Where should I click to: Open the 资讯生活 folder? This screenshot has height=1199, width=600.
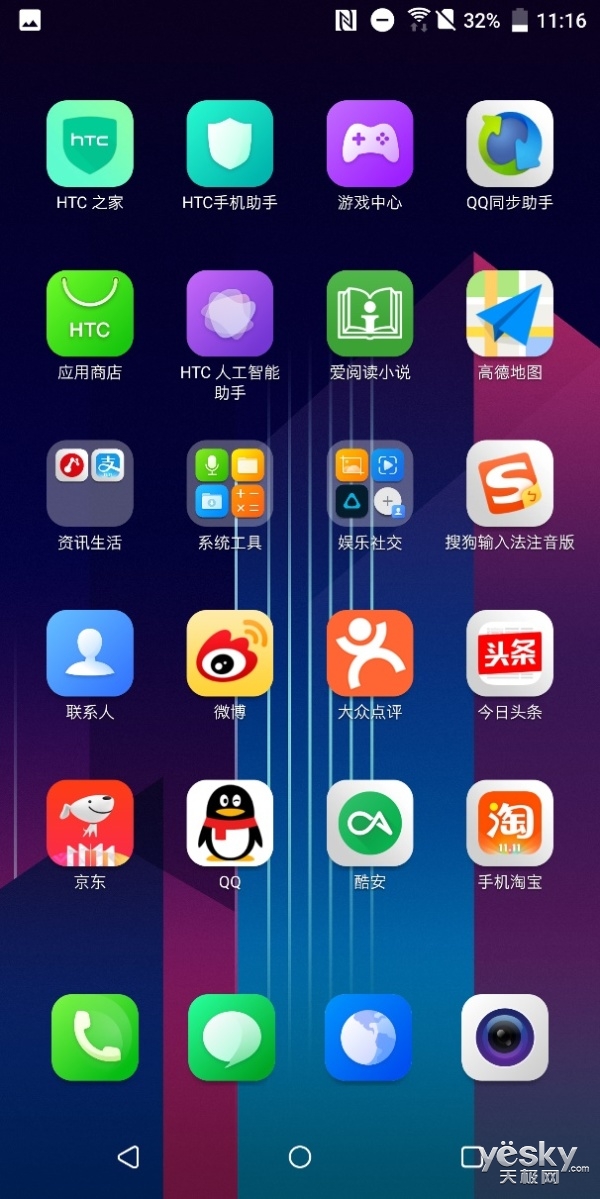pos(90,484)
